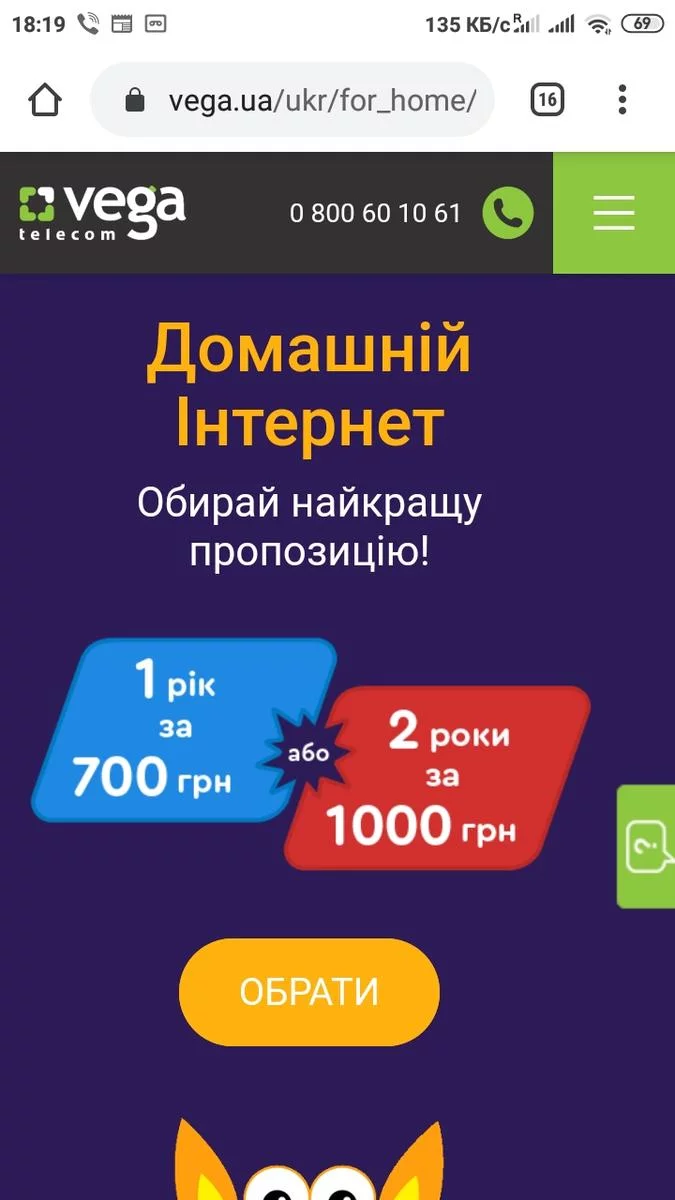Tap the Vega telecom logo
Viewport: 675px width, 1200px height.
102,212
